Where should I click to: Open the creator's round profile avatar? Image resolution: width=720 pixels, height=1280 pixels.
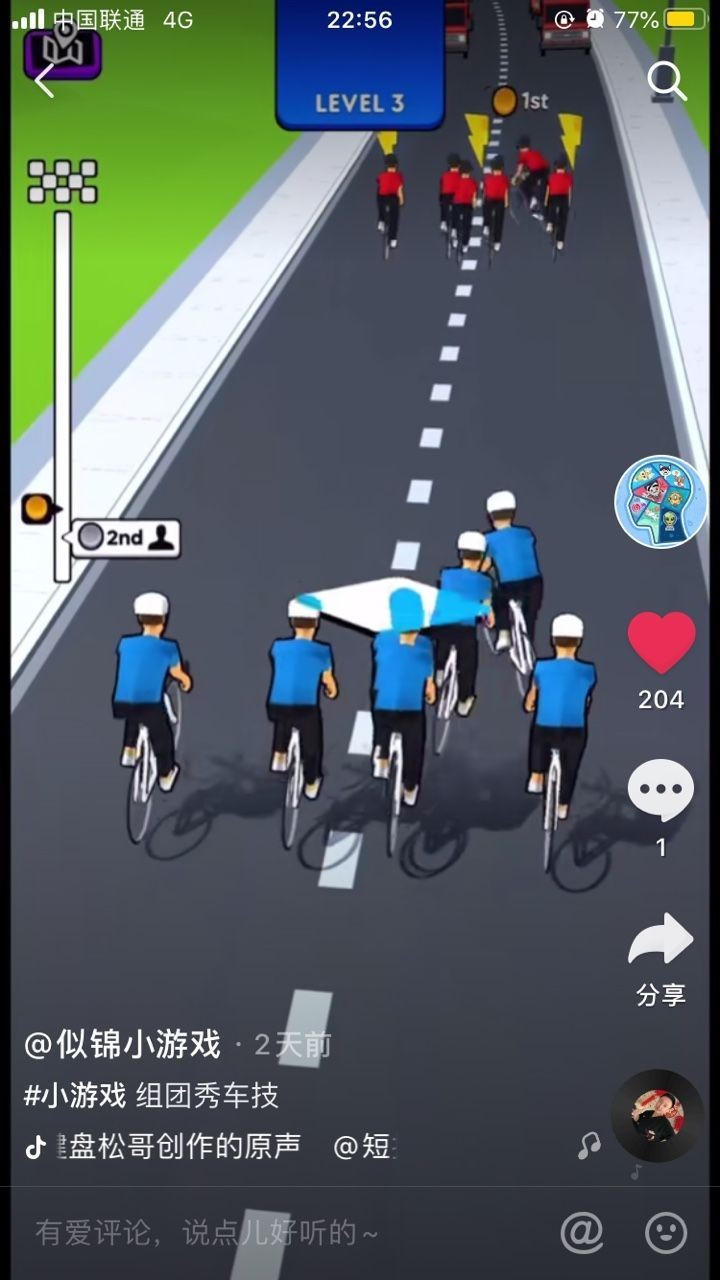pos(660,501)
